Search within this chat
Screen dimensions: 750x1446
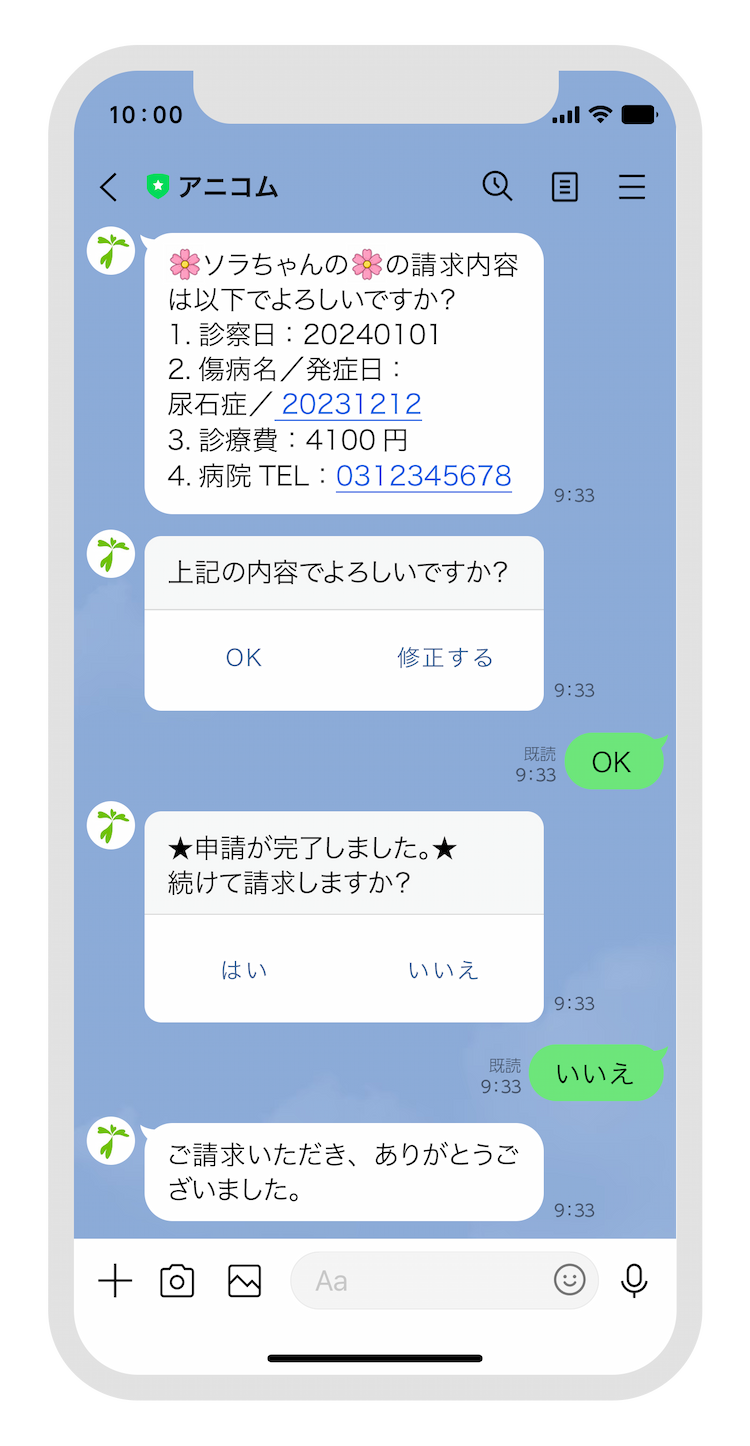pos(497,186)
